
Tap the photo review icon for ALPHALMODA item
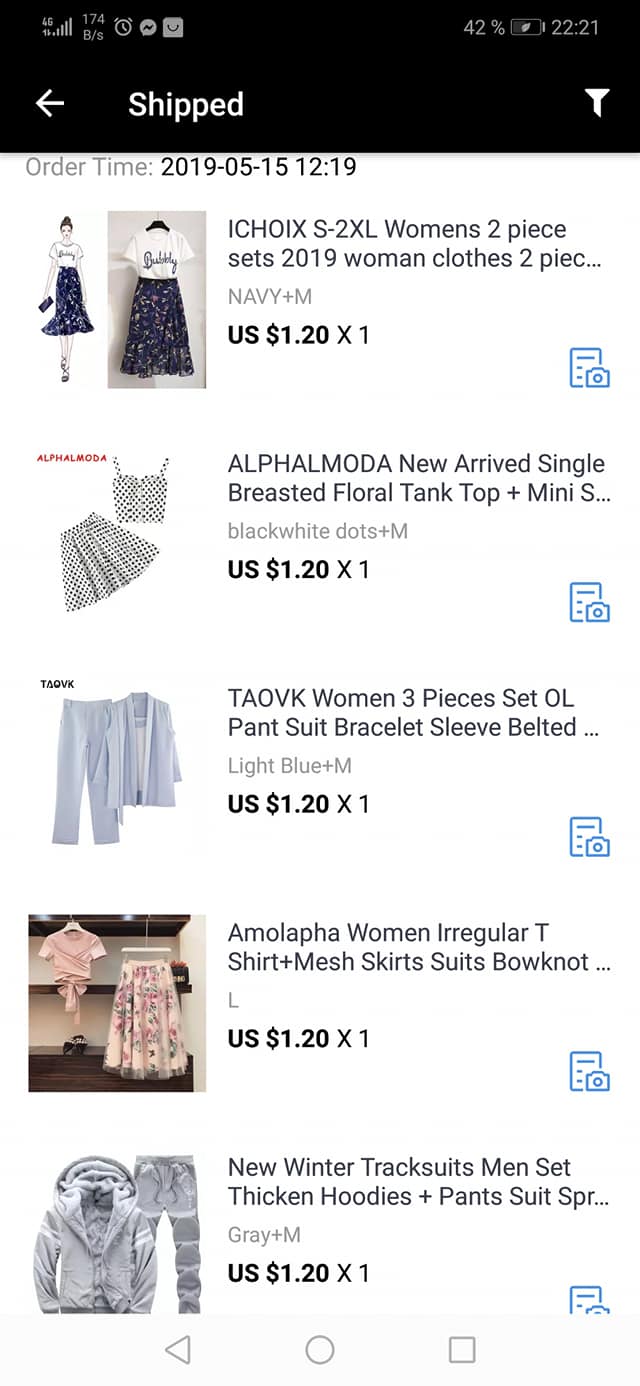tap(589, 602)
